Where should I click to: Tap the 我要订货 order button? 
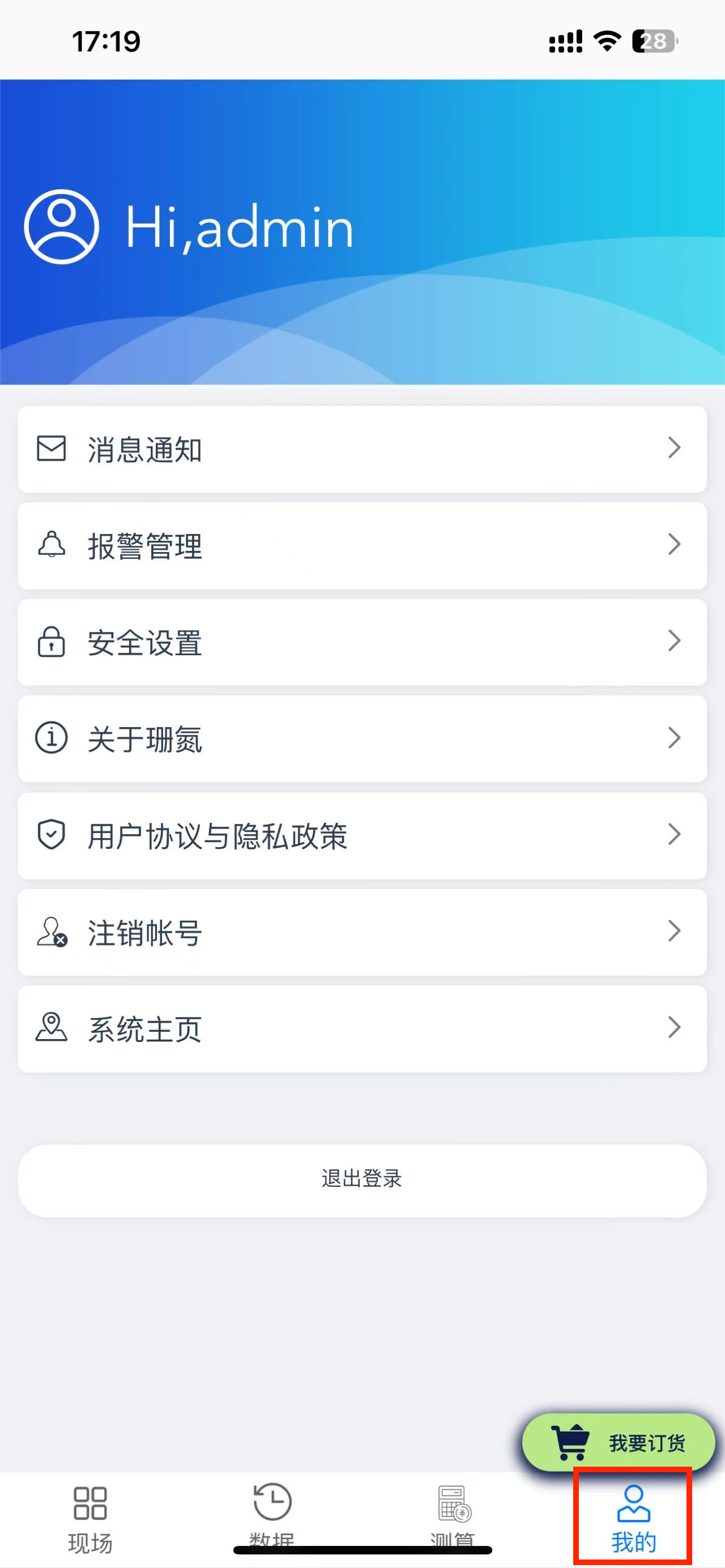[618, 1442]
